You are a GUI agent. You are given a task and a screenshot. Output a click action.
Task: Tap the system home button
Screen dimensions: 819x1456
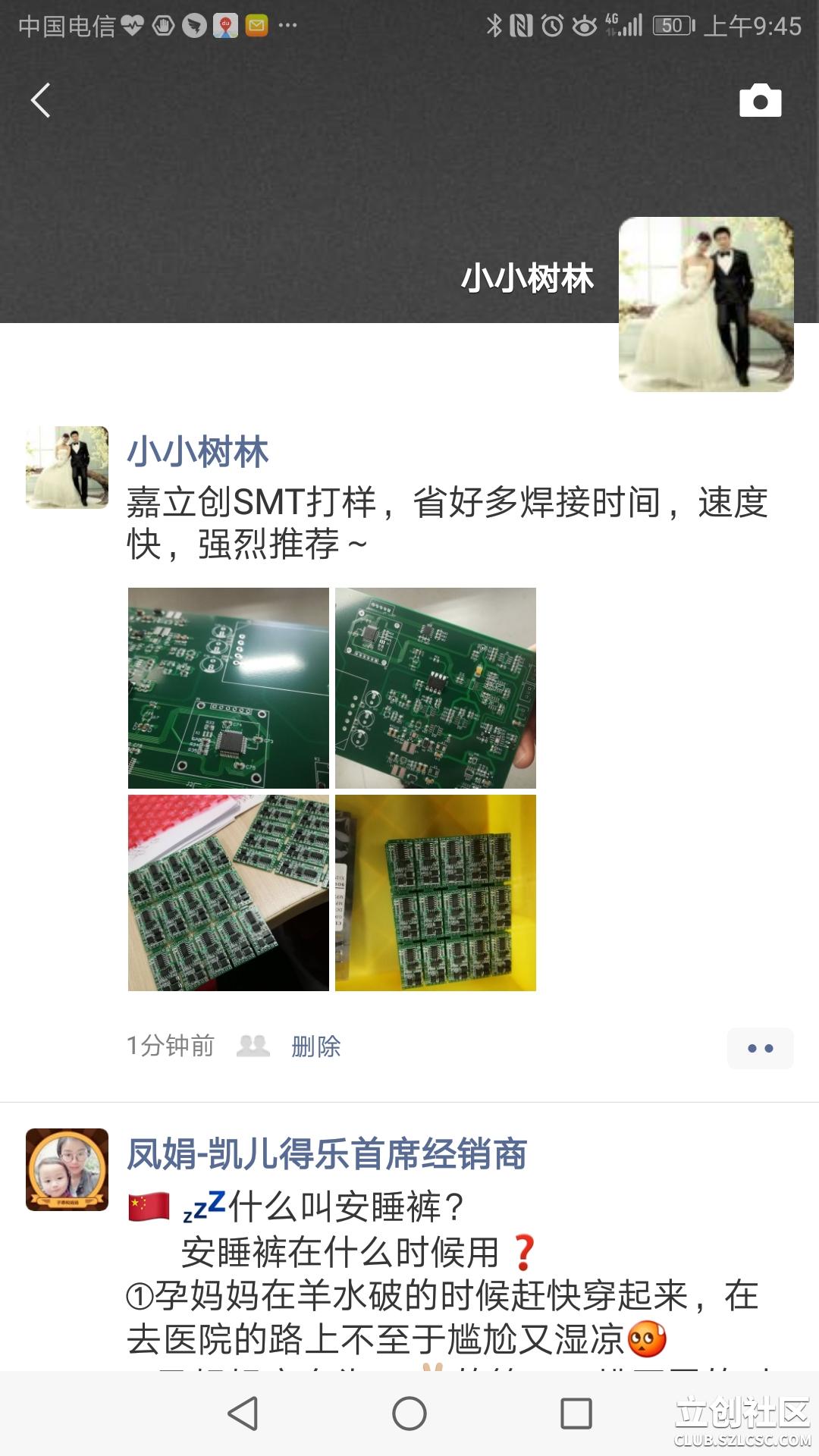click(409, 1414)
